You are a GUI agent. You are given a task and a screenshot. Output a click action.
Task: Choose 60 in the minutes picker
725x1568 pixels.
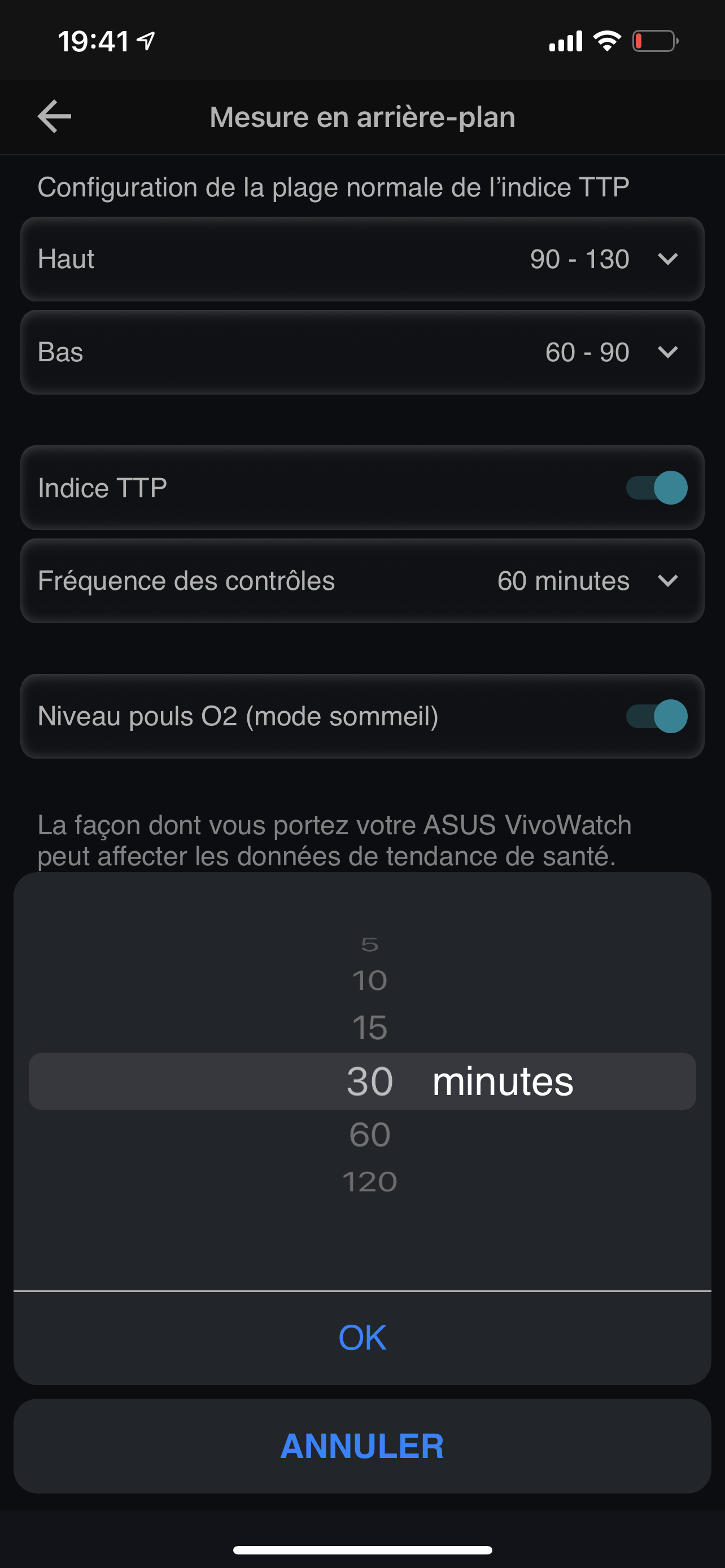pyautogui.click(x=369, y=1135)
